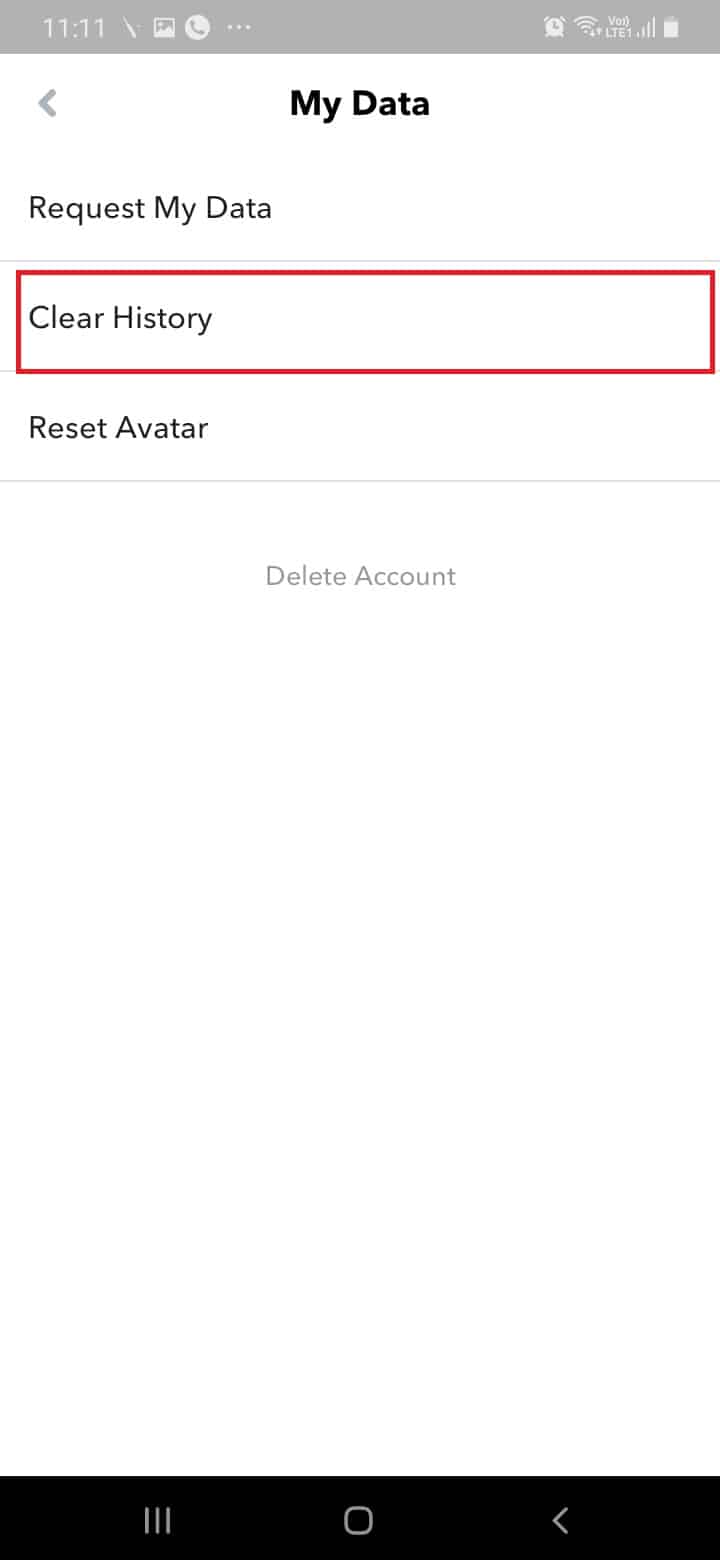
Task: Select Reset Avatar
Action: pos(360,428)
